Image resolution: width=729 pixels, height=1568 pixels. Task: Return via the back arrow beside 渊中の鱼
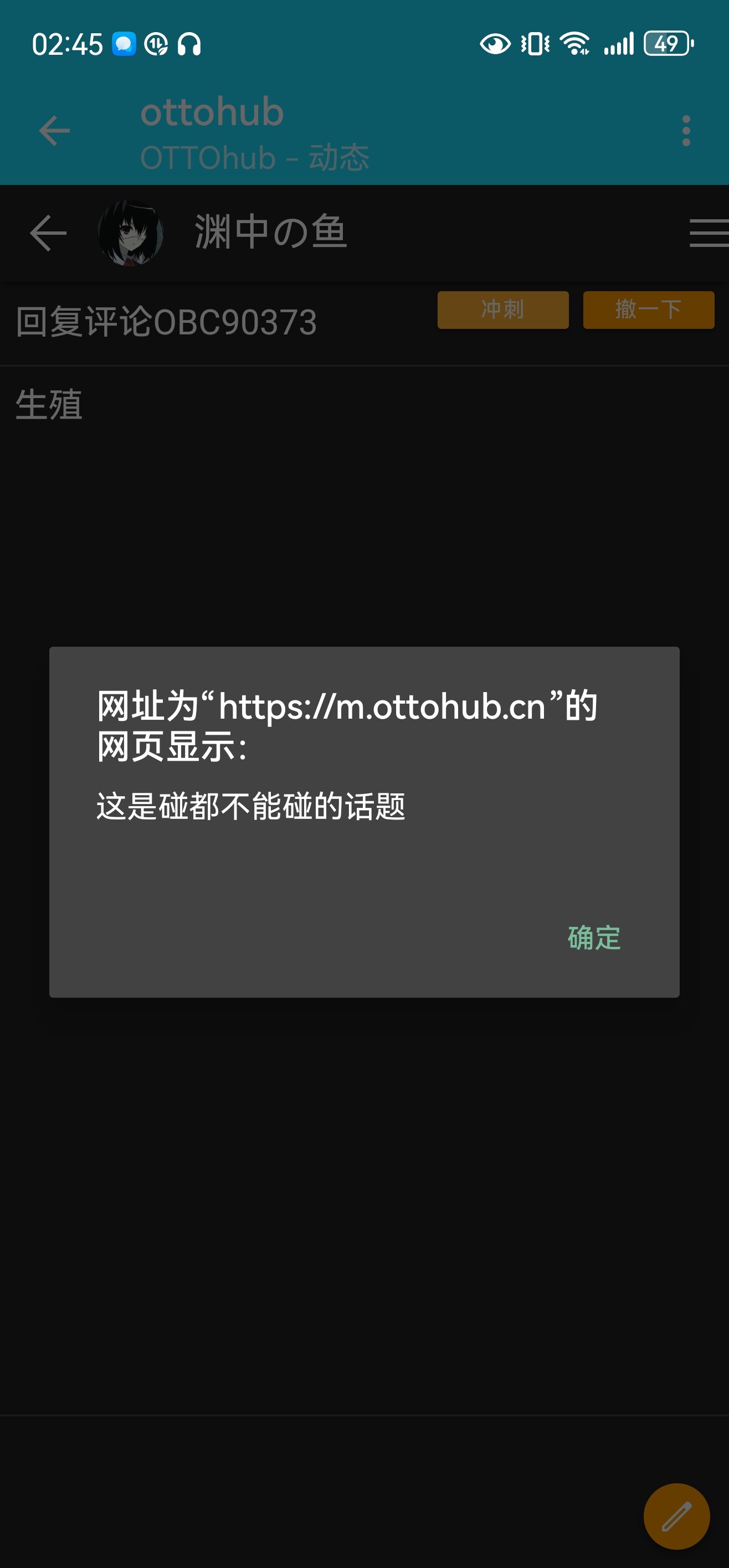pos(48,233)
